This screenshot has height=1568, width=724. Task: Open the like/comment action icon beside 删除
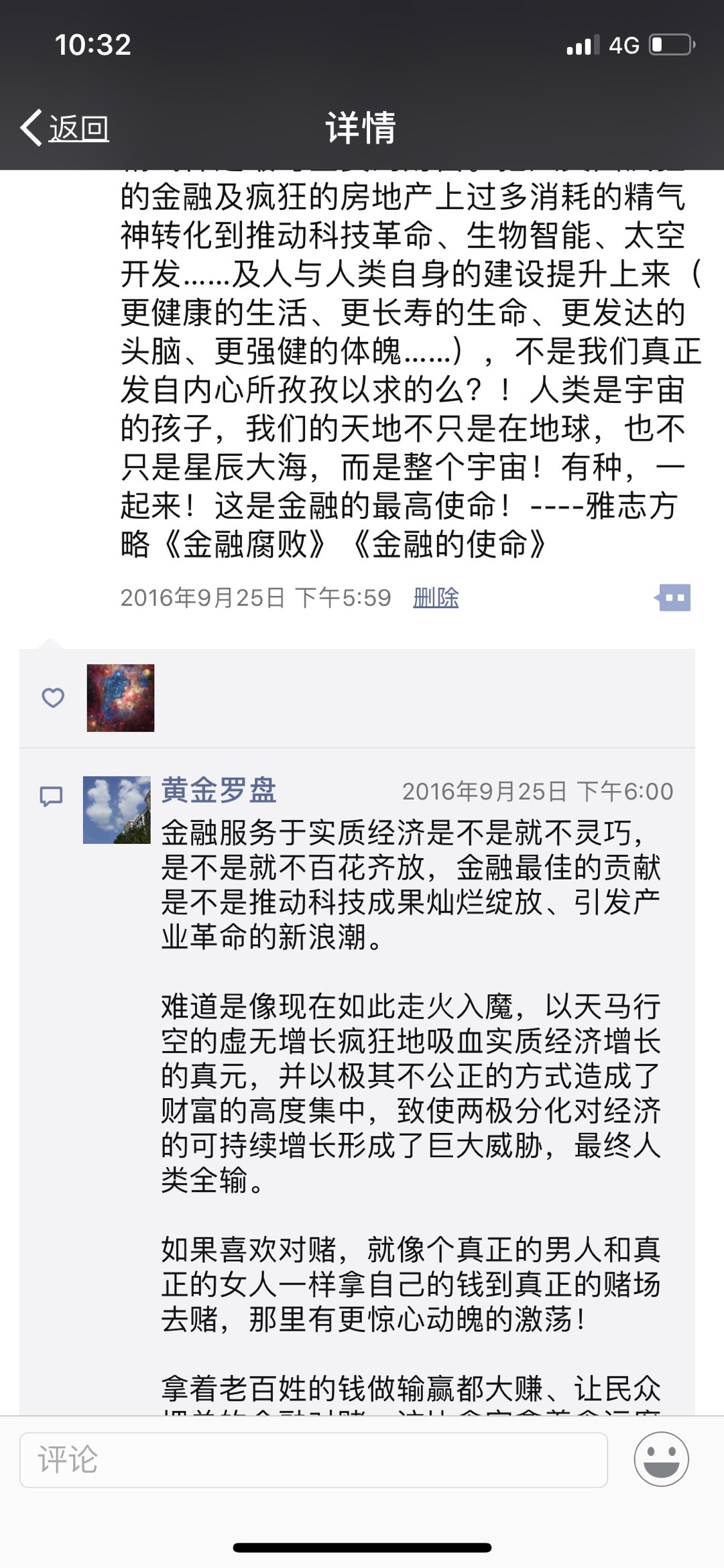[673, 597]
